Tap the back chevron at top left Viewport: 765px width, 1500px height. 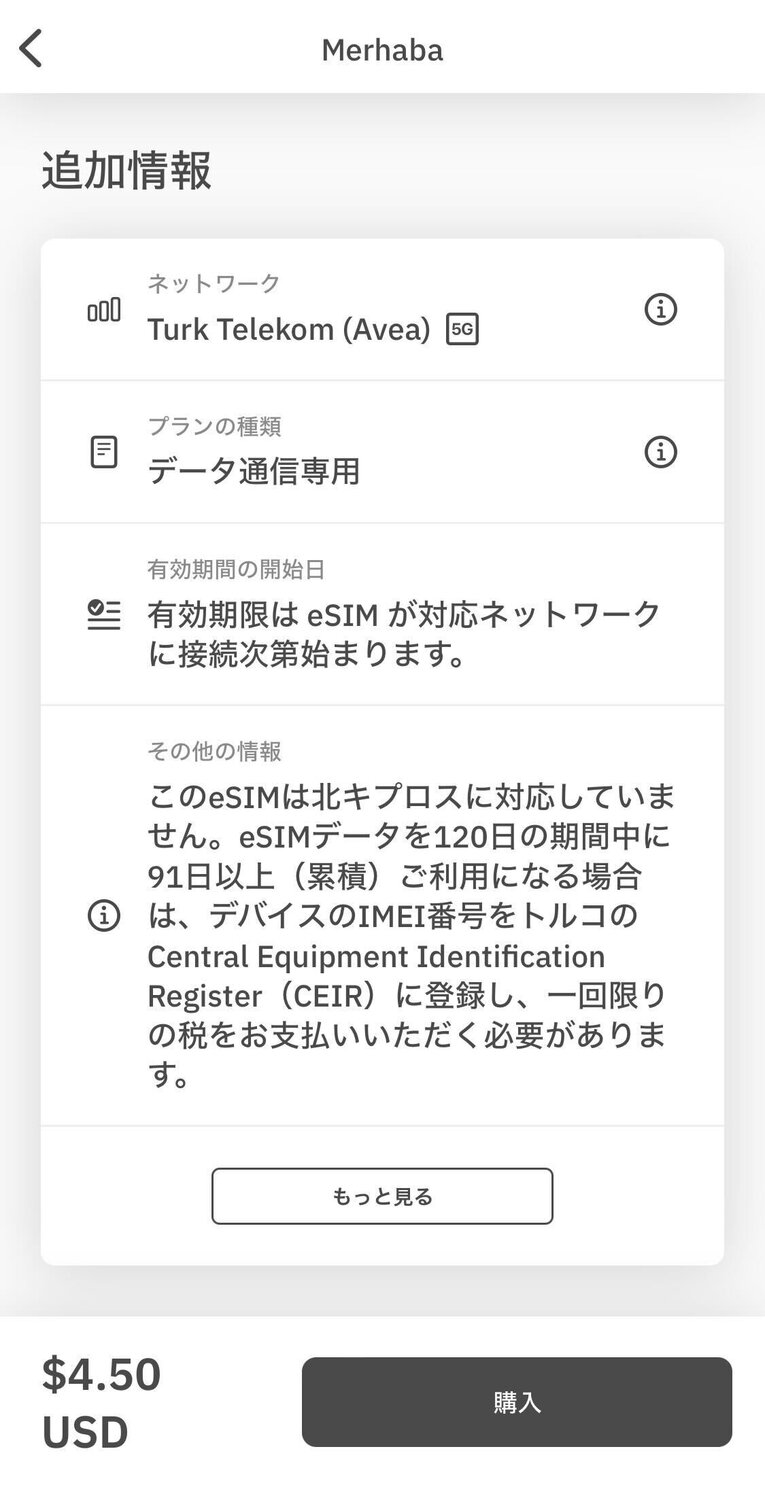(30, 47)
